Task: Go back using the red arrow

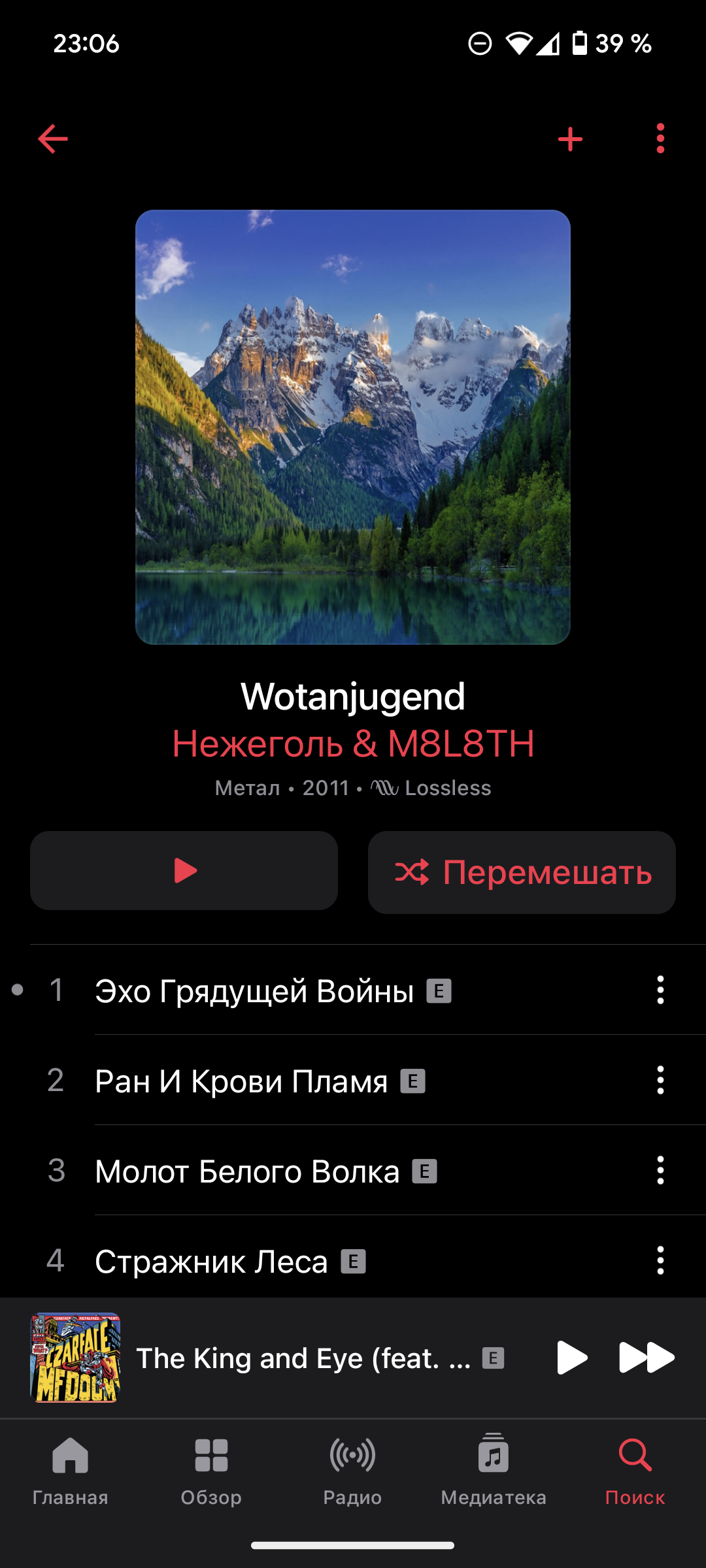Action: click(x=53, y=139)
